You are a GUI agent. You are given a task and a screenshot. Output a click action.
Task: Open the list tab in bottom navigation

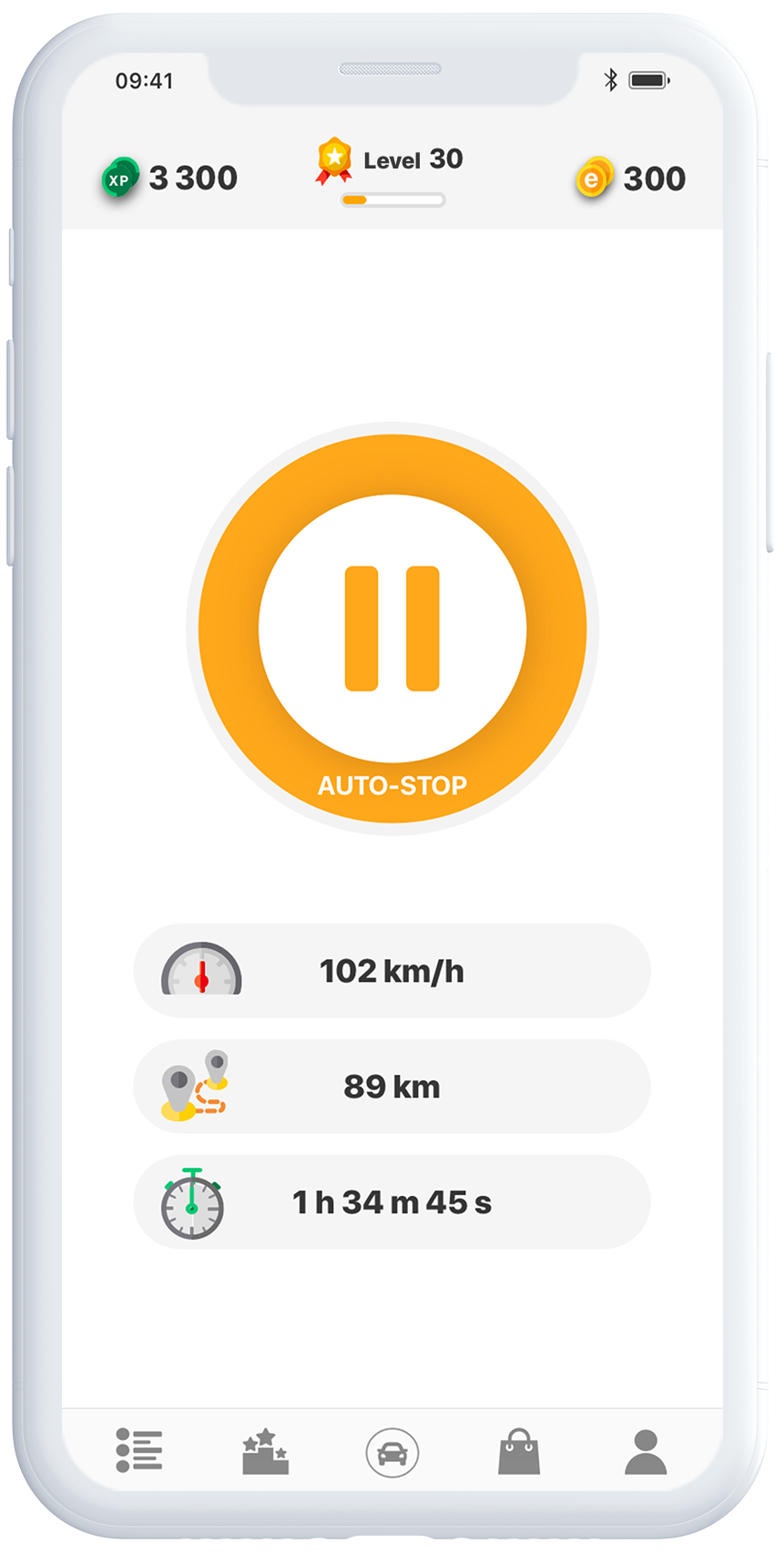(x=139, y=1449)
